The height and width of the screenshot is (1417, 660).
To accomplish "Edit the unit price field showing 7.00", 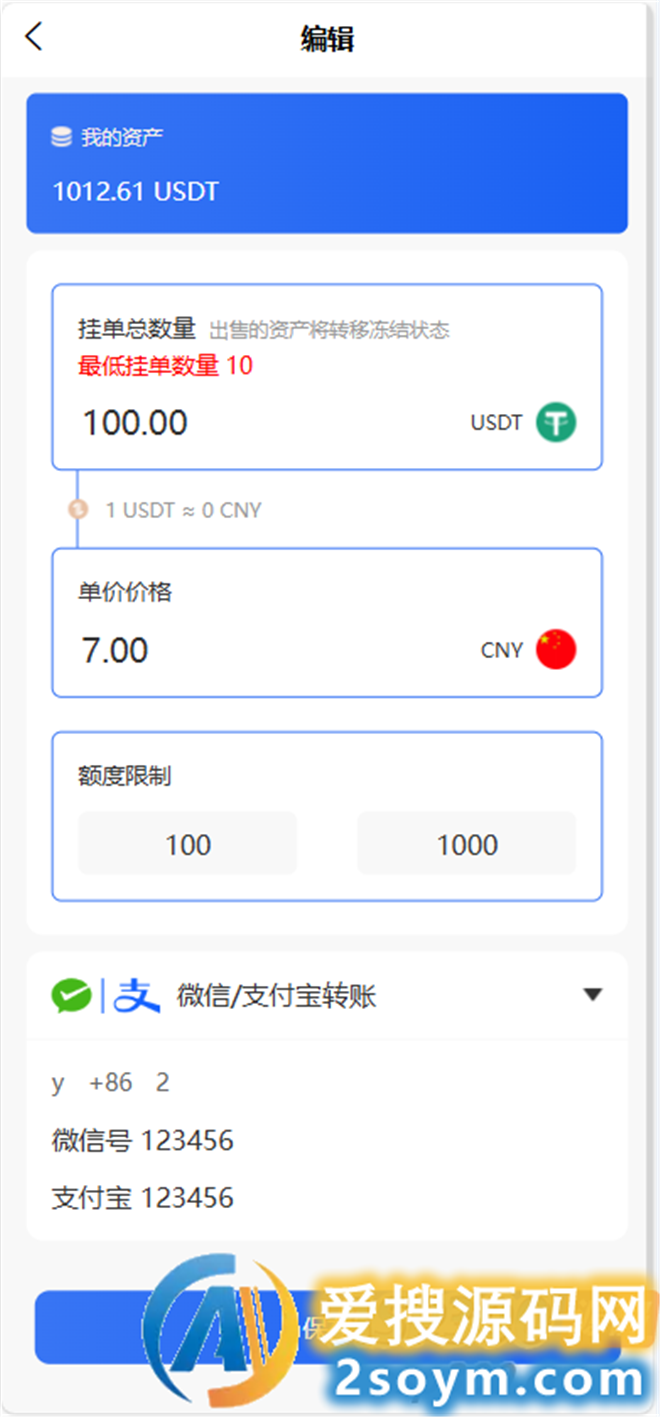I will coord(270,650).
